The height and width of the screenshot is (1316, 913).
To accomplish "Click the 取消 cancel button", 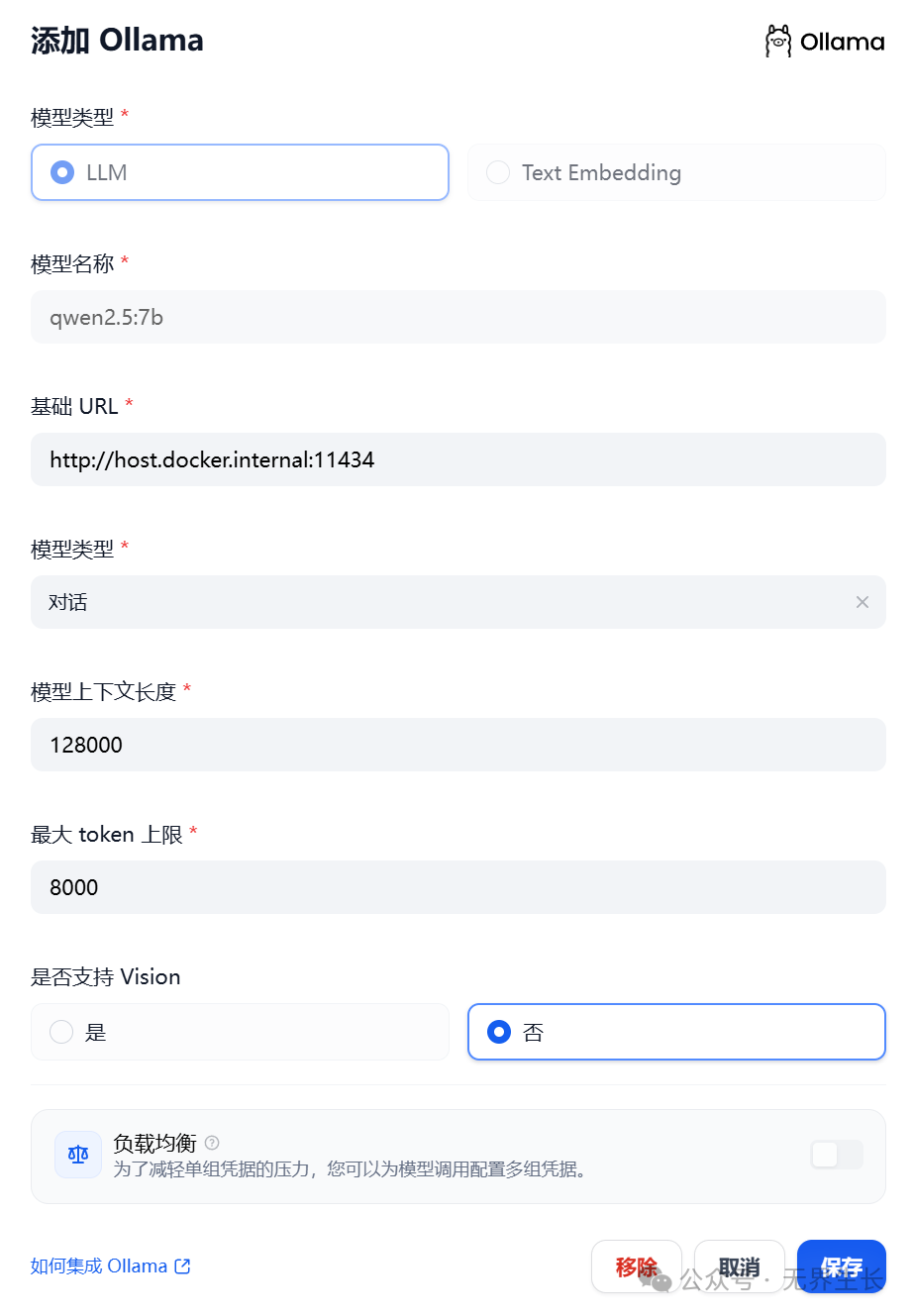I will pos(739,1265).
